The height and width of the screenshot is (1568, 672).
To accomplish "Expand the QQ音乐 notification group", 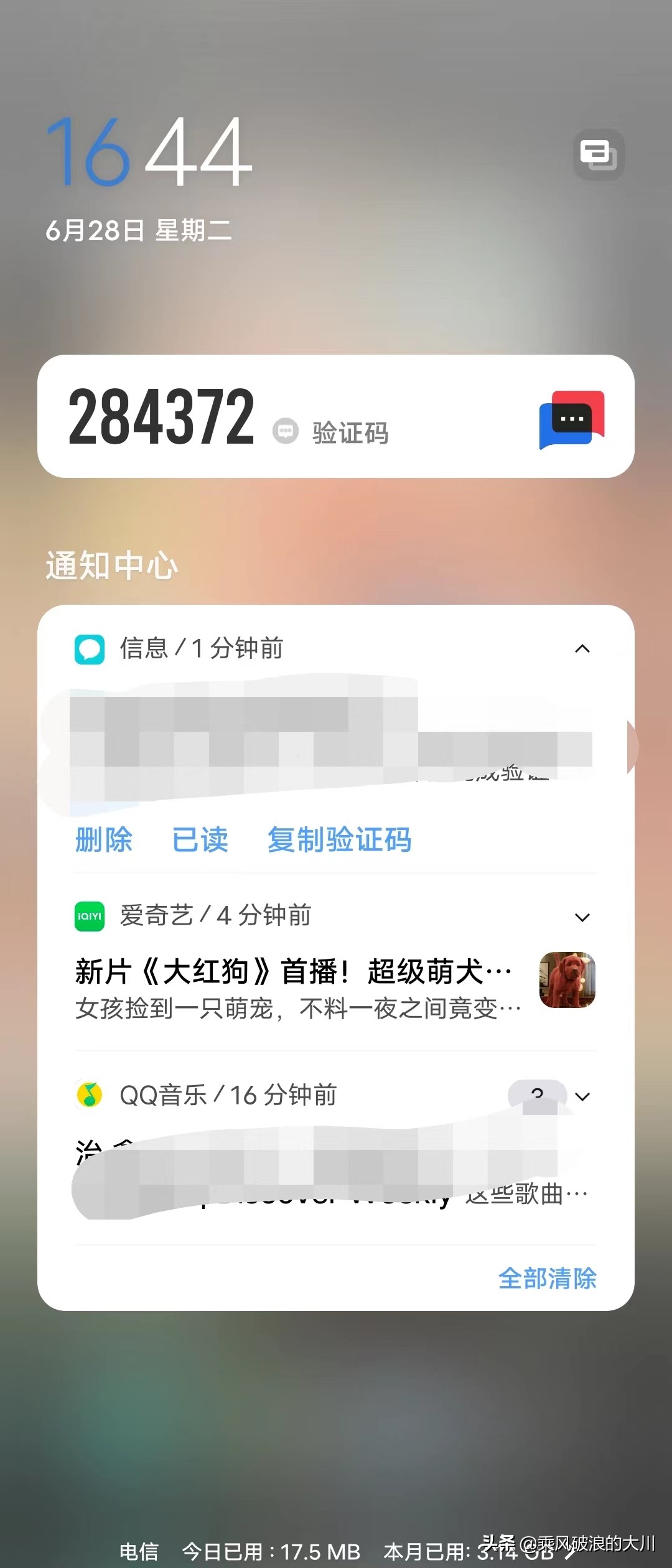I will pos(582,1096).
